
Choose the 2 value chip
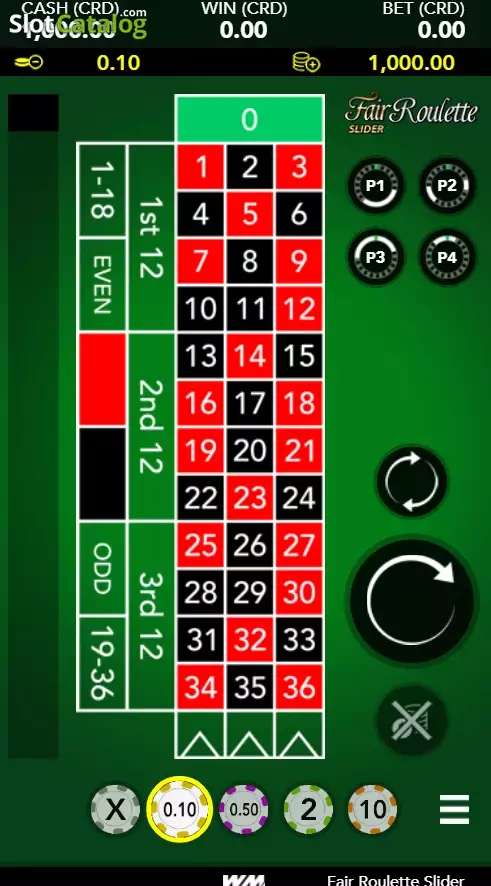pos(308,810)
